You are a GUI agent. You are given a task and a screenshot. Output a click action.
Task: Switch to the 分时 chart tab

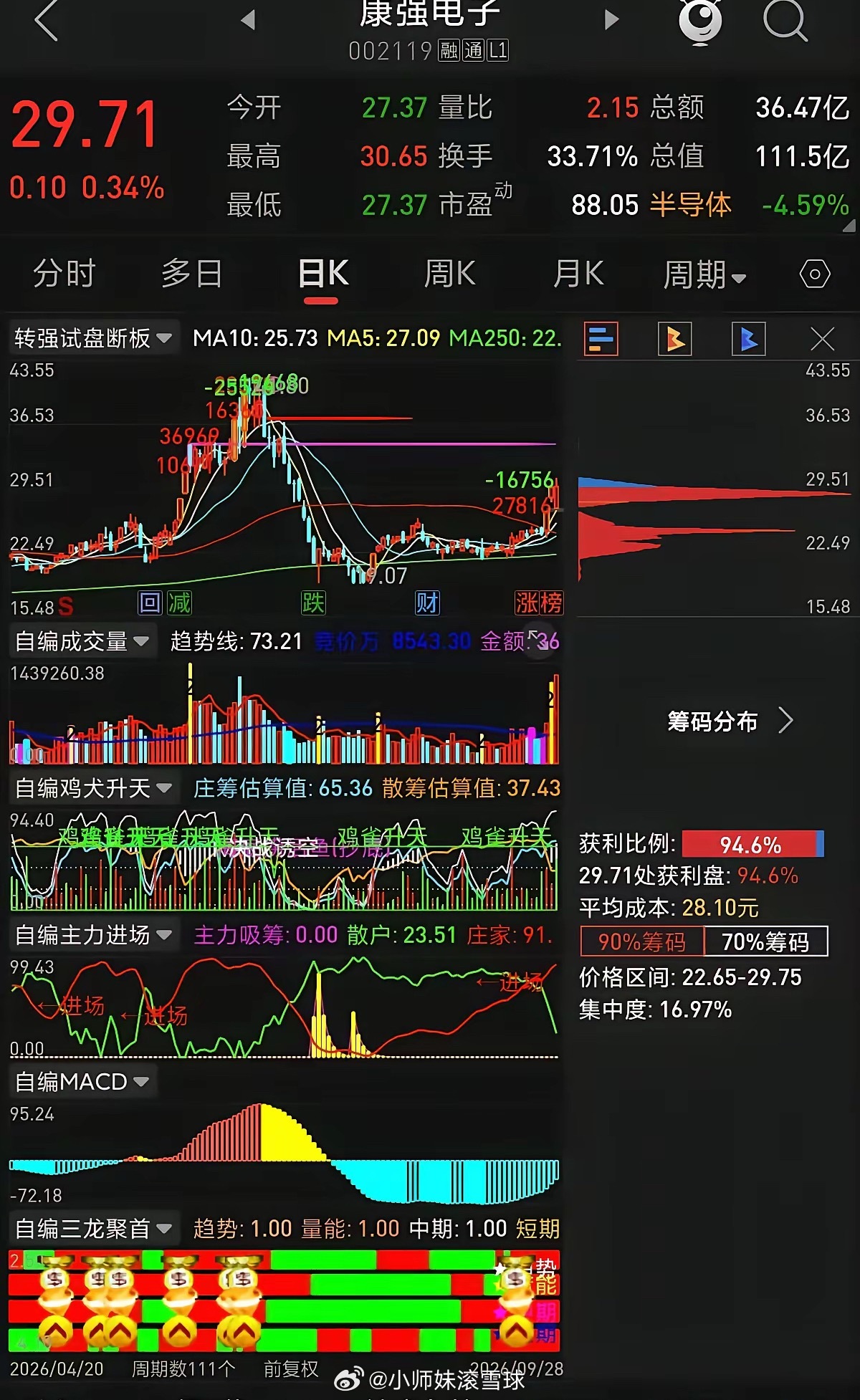[64, 274]
